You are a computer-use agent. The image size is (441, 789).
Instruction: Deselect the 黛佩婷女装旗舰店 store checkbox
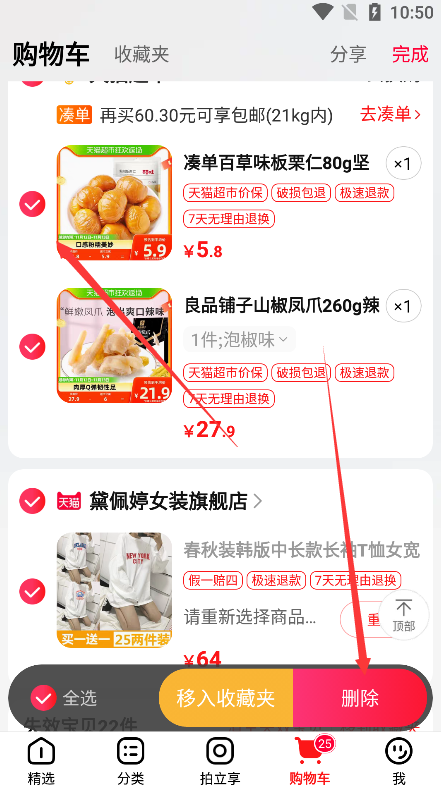coord(32,501)
